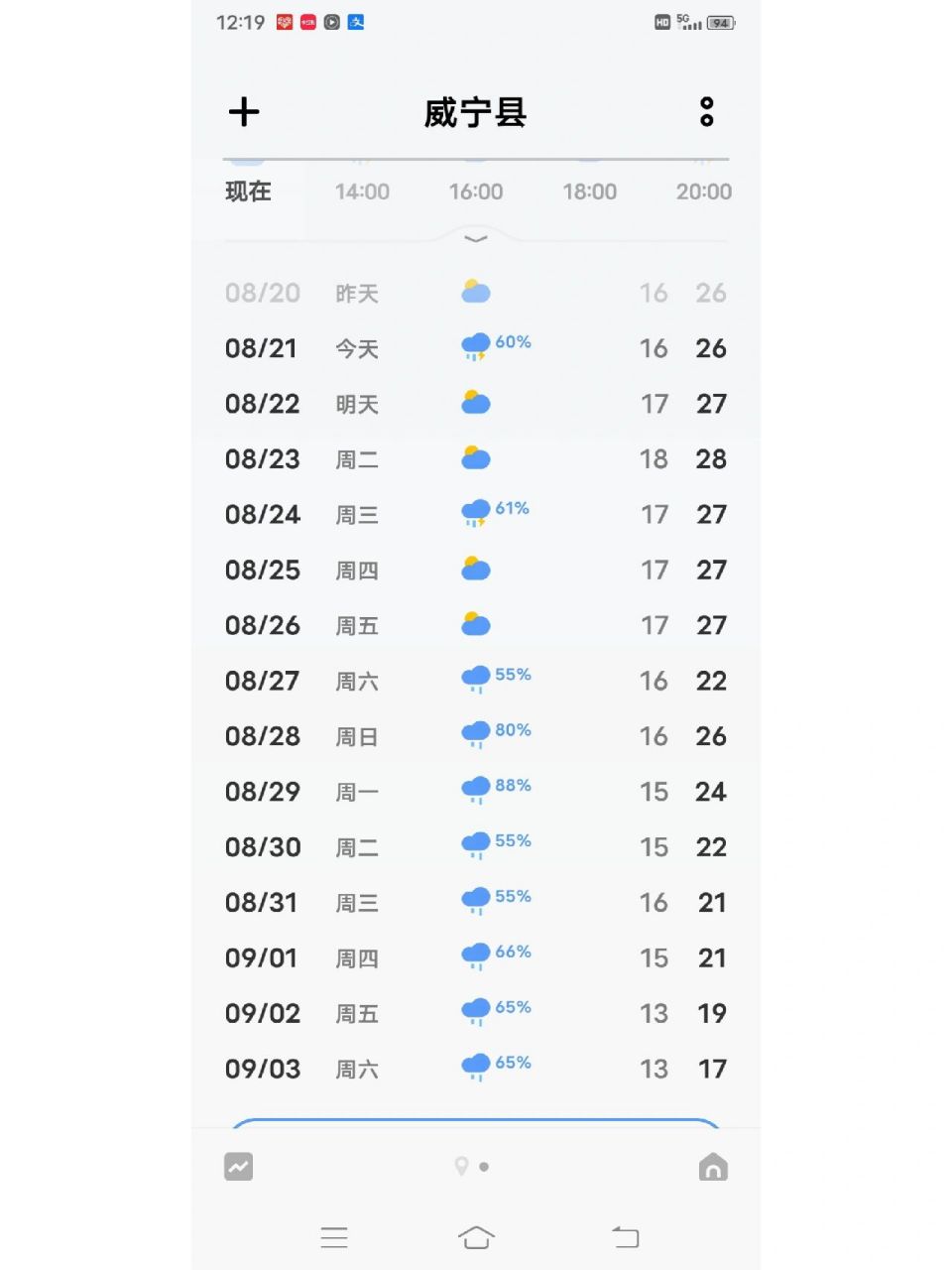
Task: Open details for the 09/03 forecast row
Action: (x=475, y=1069)
